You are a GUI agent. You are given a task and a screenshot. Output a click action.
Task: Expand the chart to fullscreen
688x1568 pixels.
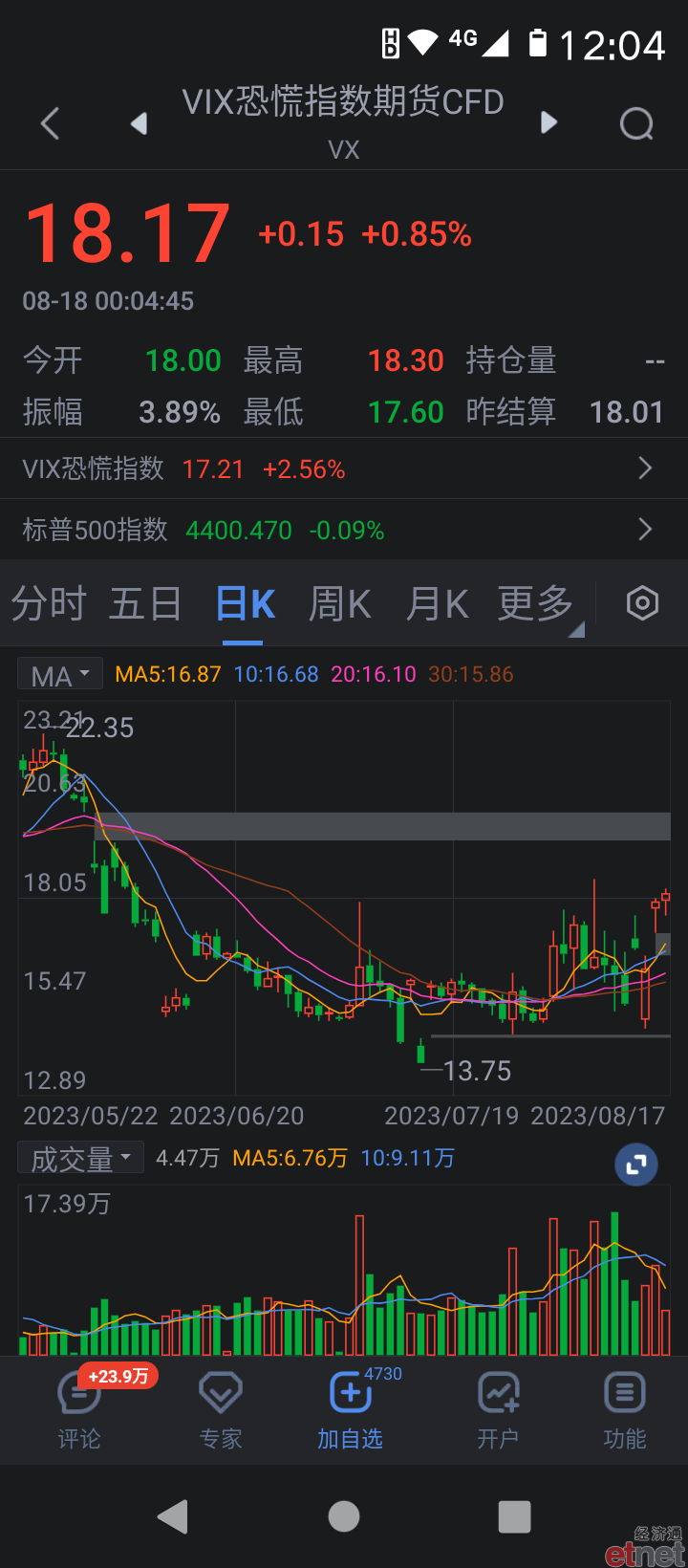[636, 1165]
